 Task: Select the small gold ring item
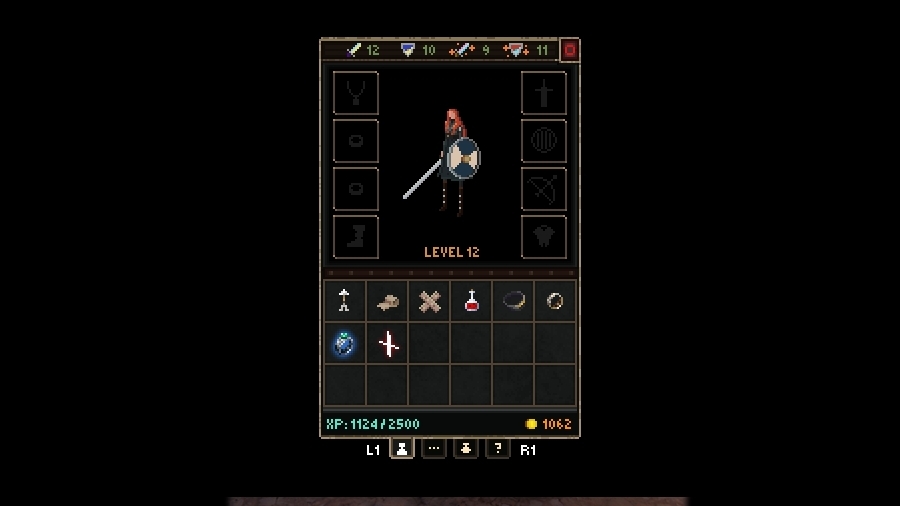[556, 301]
